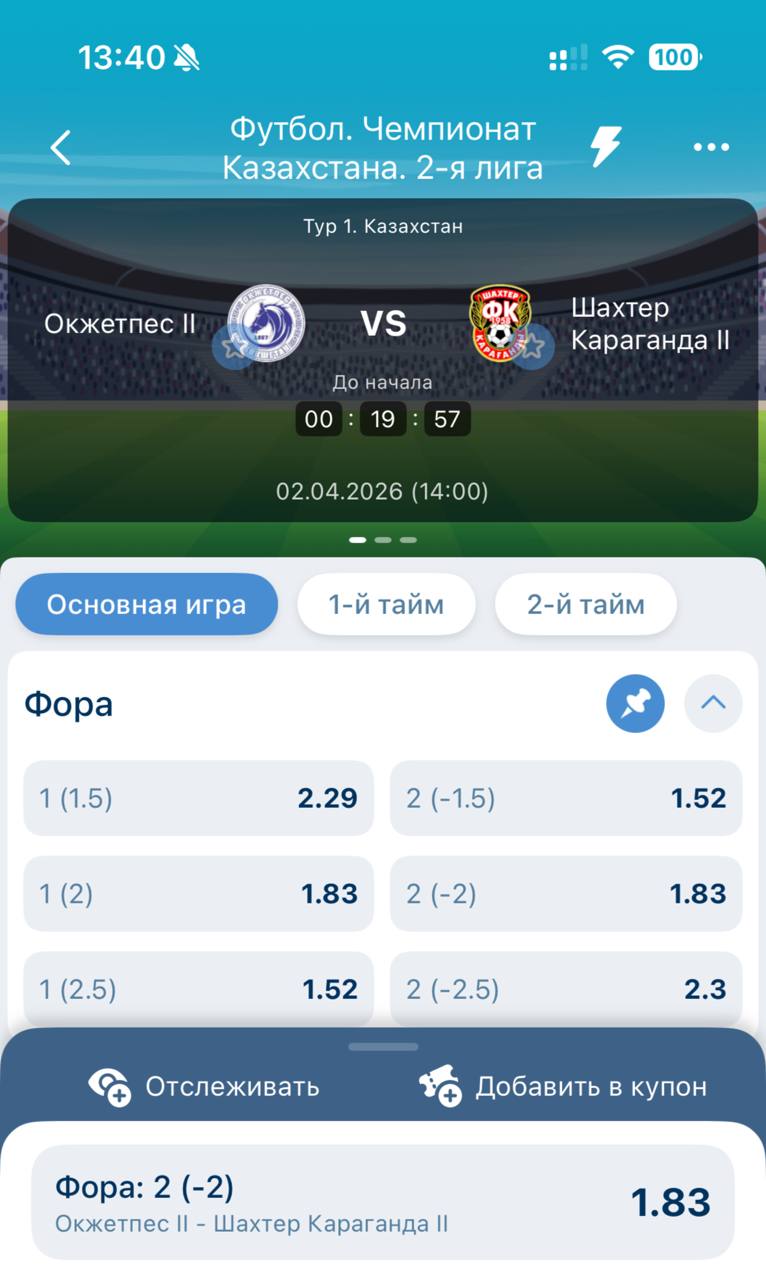Go back using the arrow
Viewport: 766px width, 1280px height.
61,148
